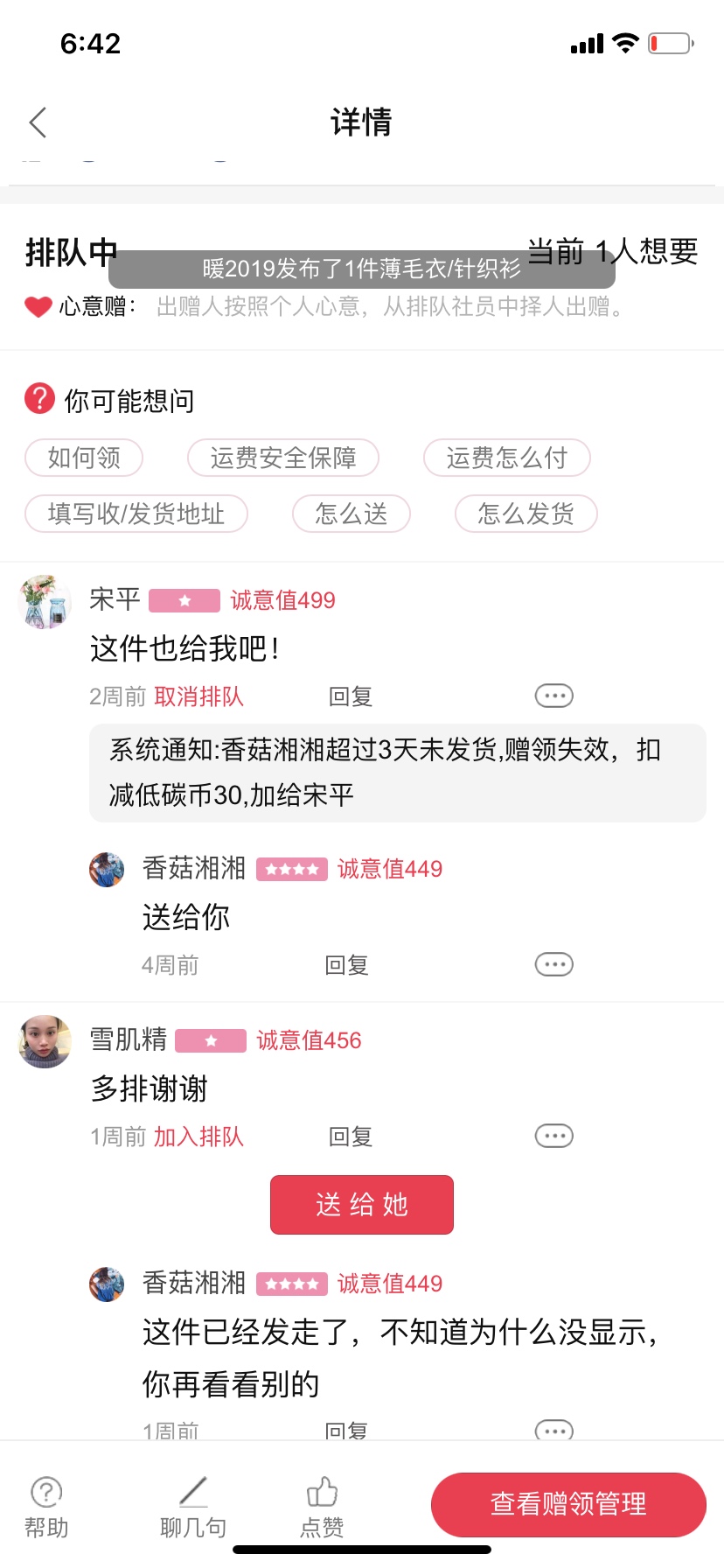The width and height of the screenshot is (724, 1568).
Task: Open more options on 雪肌精's comment
Action: [x=553, y=1136]
